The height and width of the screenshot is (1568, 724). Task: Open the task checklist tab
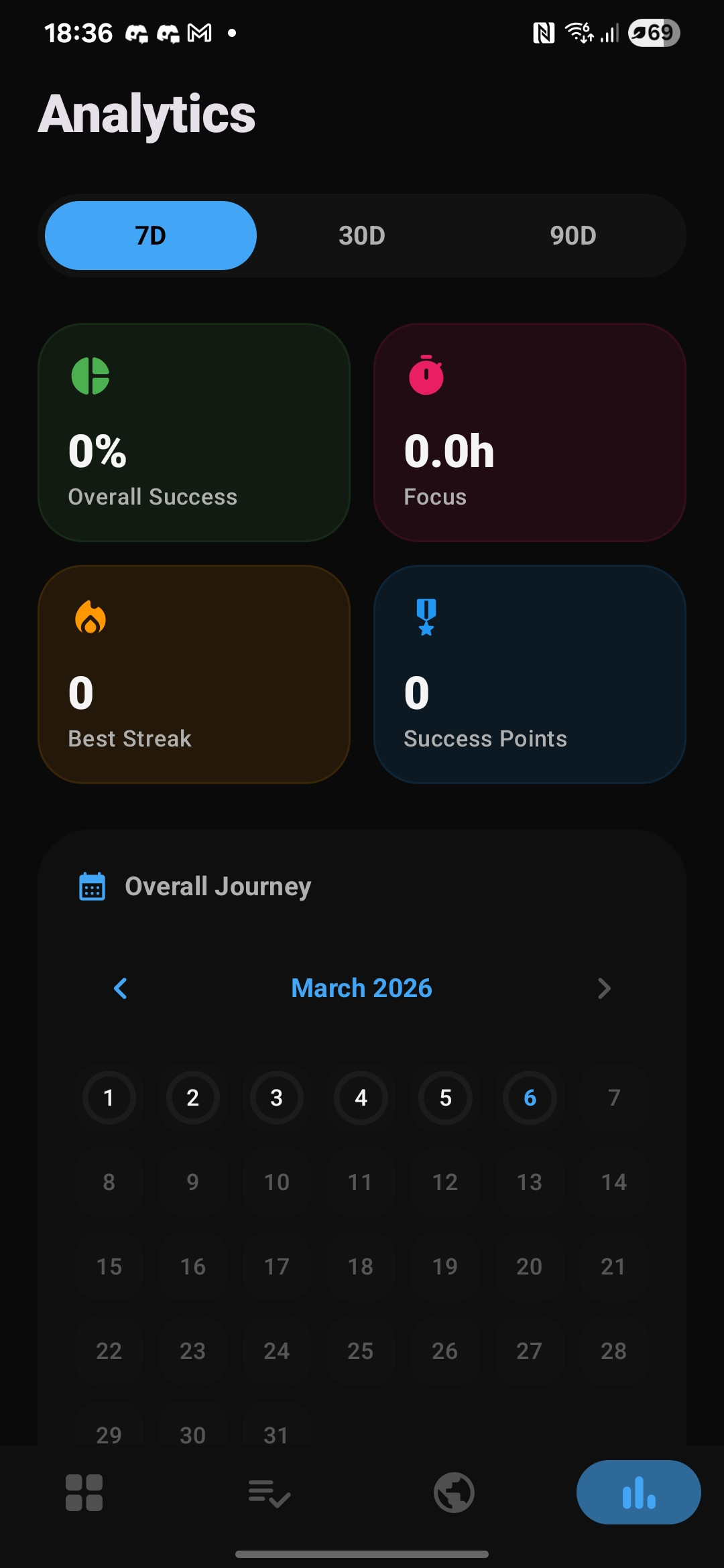[x=269, y=1492]
